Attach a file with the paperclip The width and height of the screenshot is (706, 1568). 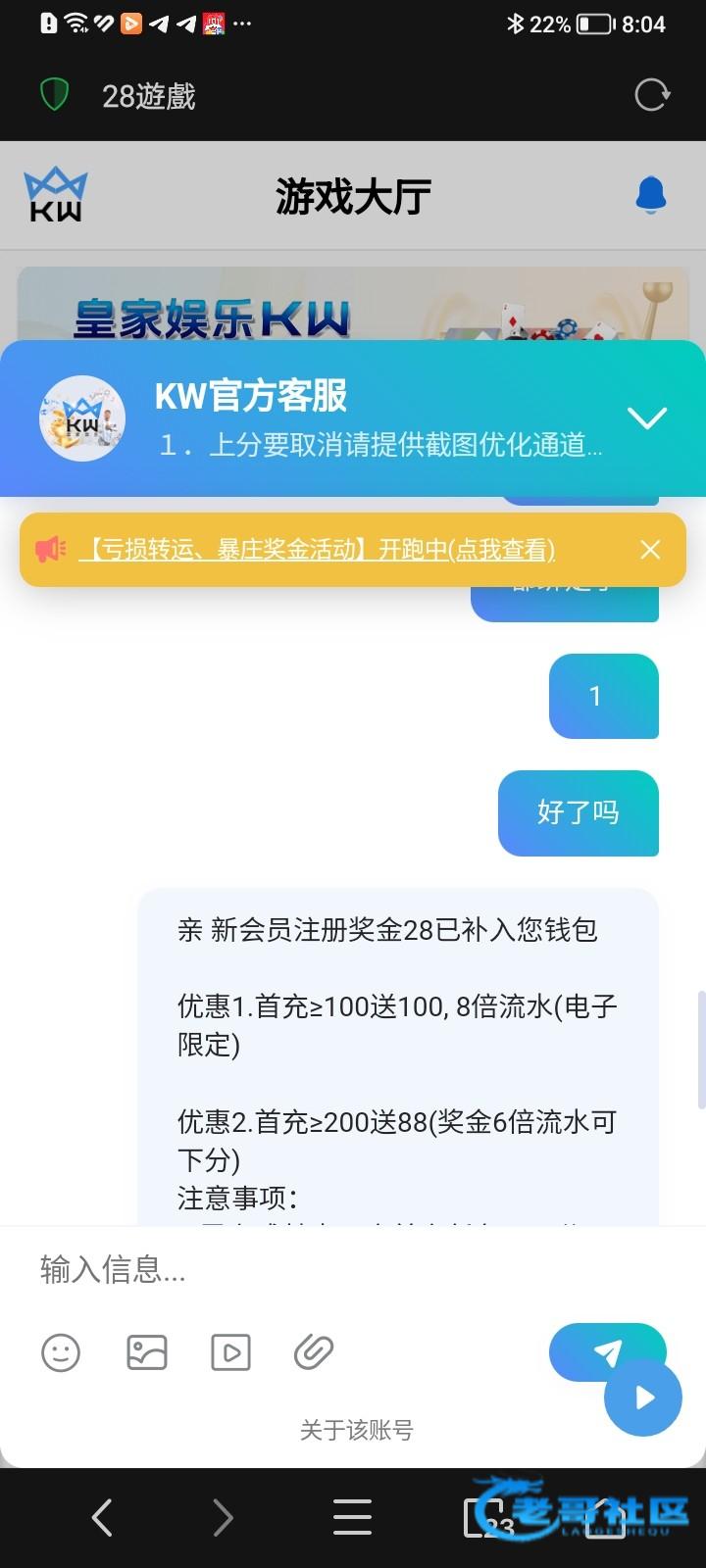[314, 1353]
